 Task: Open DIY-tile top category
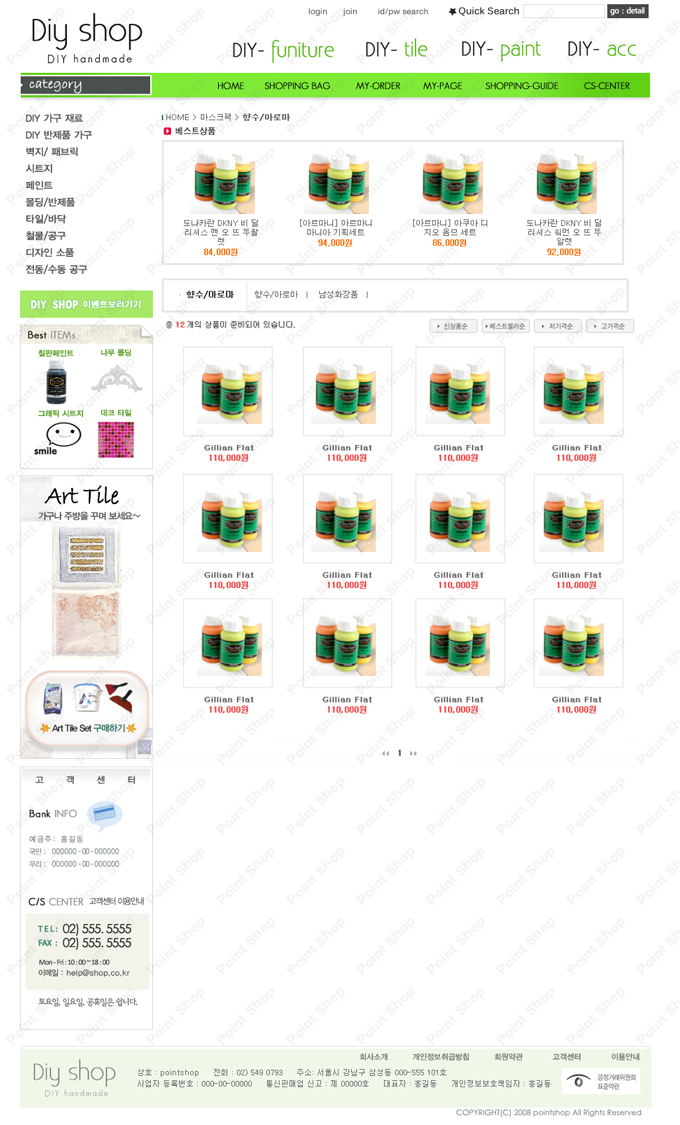pos(396,50)
